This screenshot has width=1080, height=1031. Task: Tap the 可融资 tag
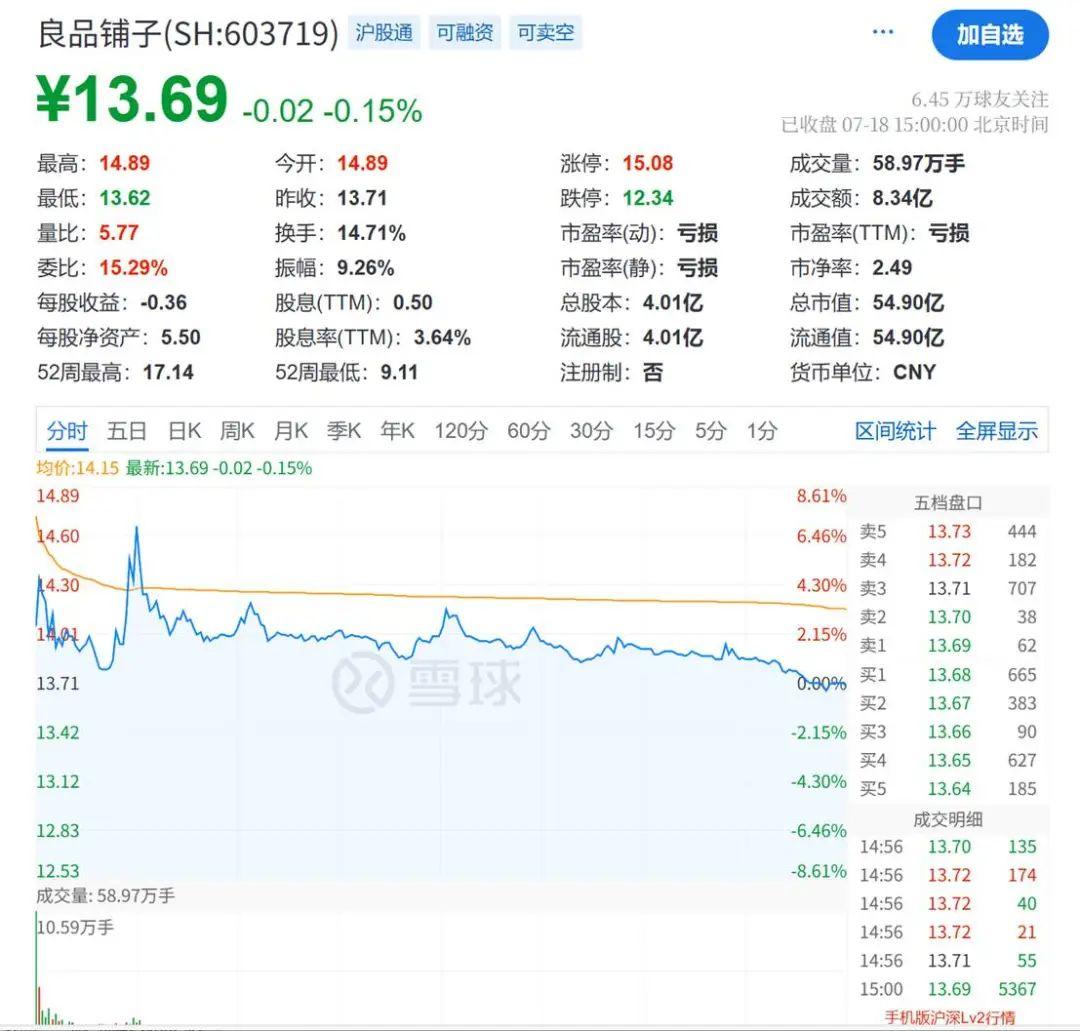[465, 33]
